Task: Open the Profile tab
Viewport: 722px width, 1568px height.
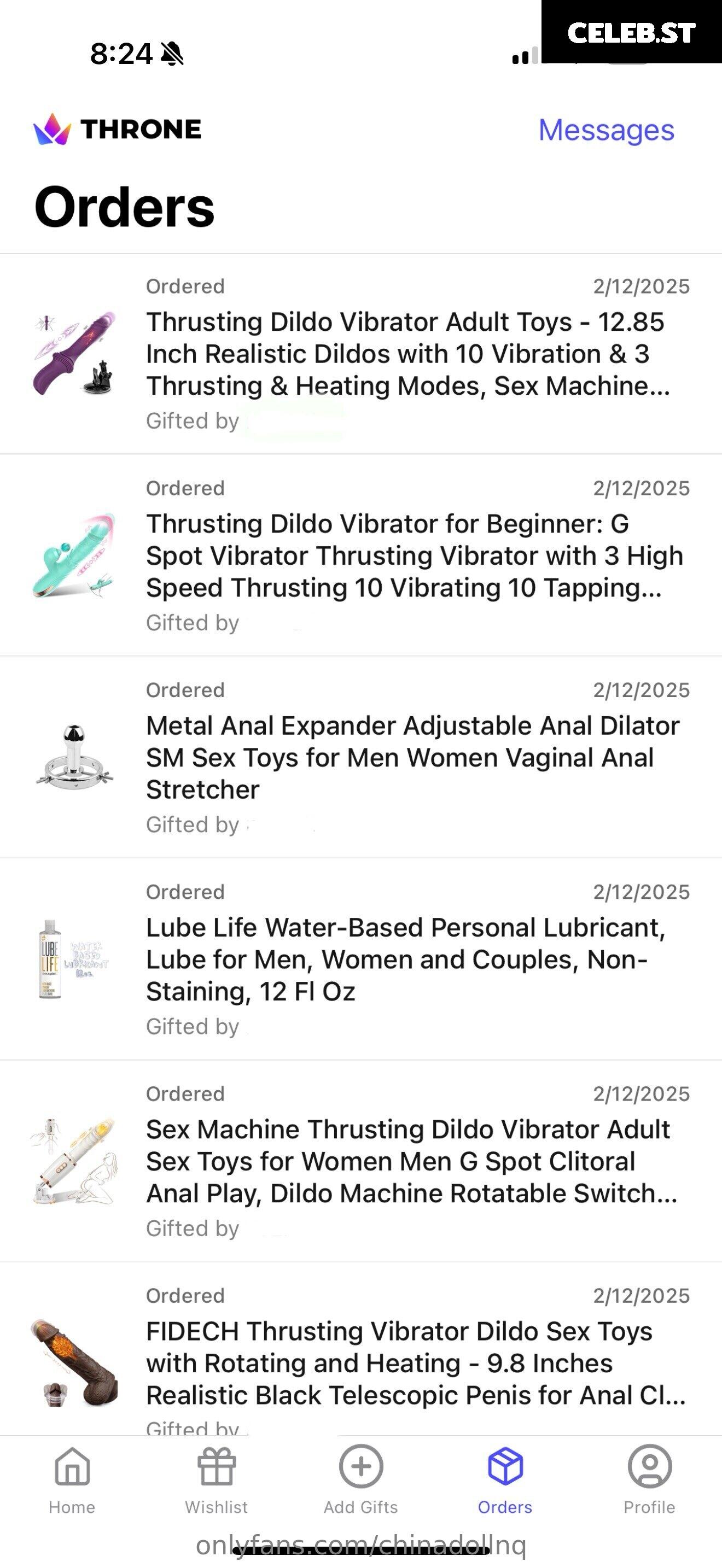Action: pos(650,1481)
